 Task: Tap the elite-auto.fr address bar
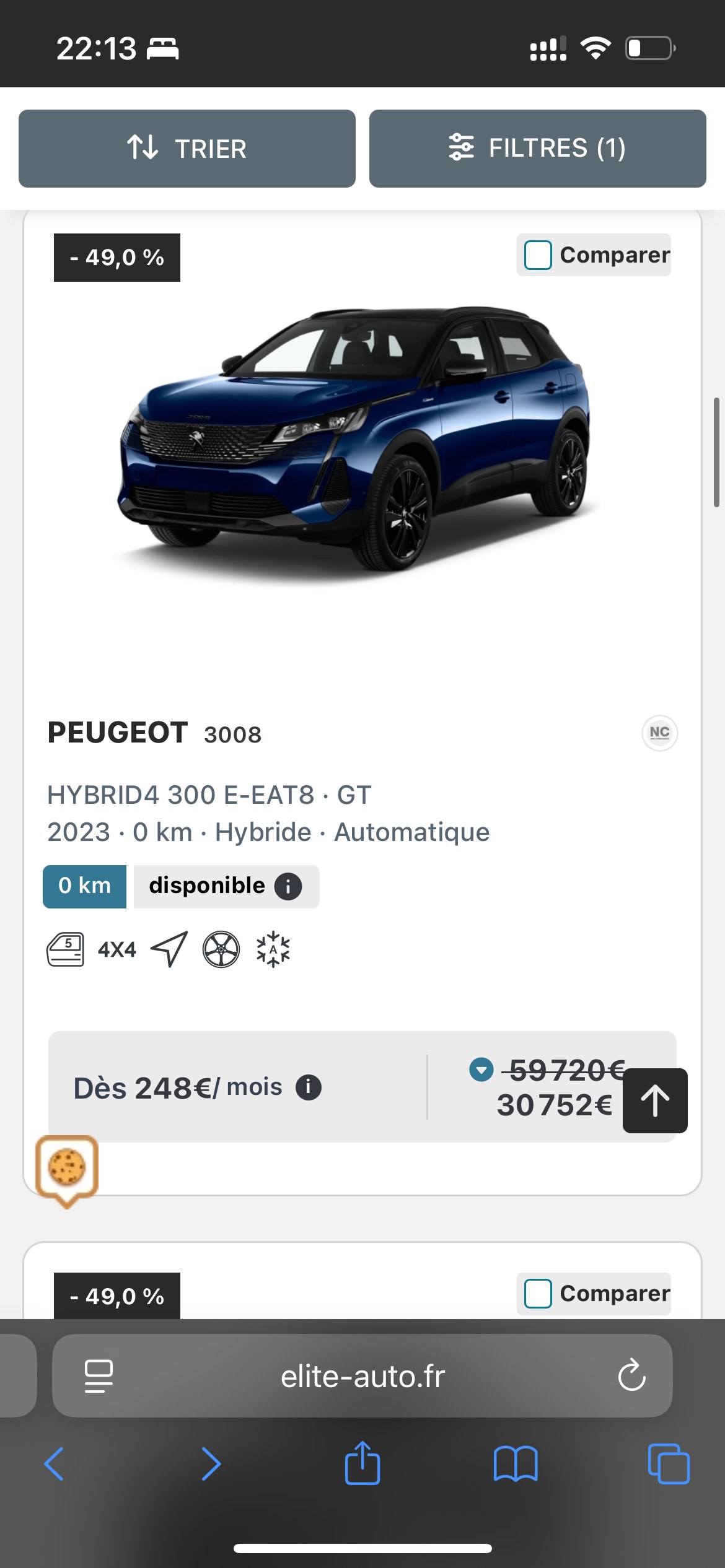[362, 1376]
